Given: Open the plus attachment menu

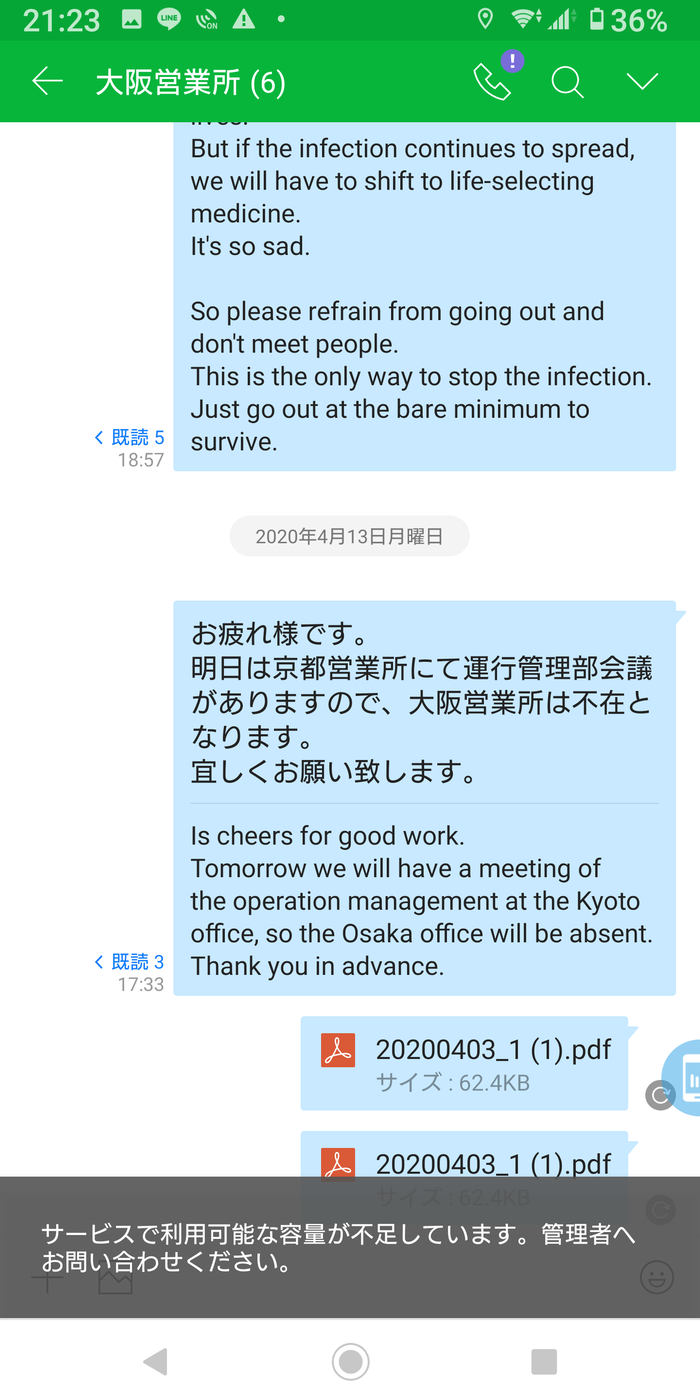Looking at the screenshot, I should point(47,1277).
